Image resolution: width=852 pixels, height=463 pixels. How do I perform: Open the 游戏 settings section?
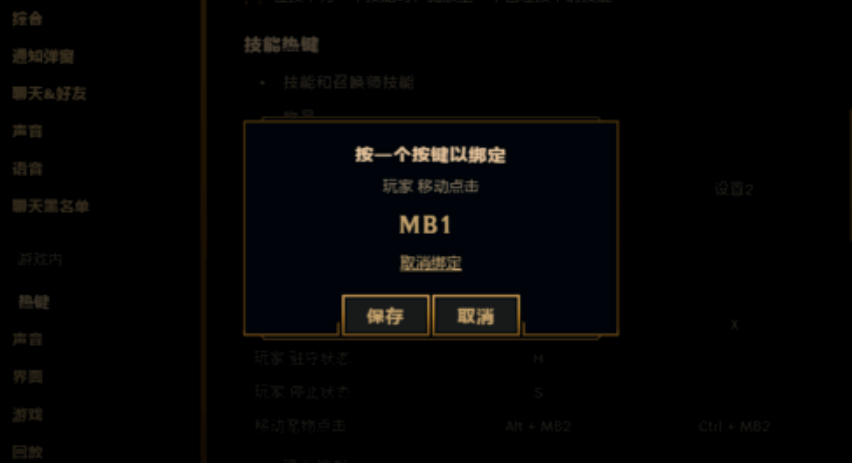27,414
